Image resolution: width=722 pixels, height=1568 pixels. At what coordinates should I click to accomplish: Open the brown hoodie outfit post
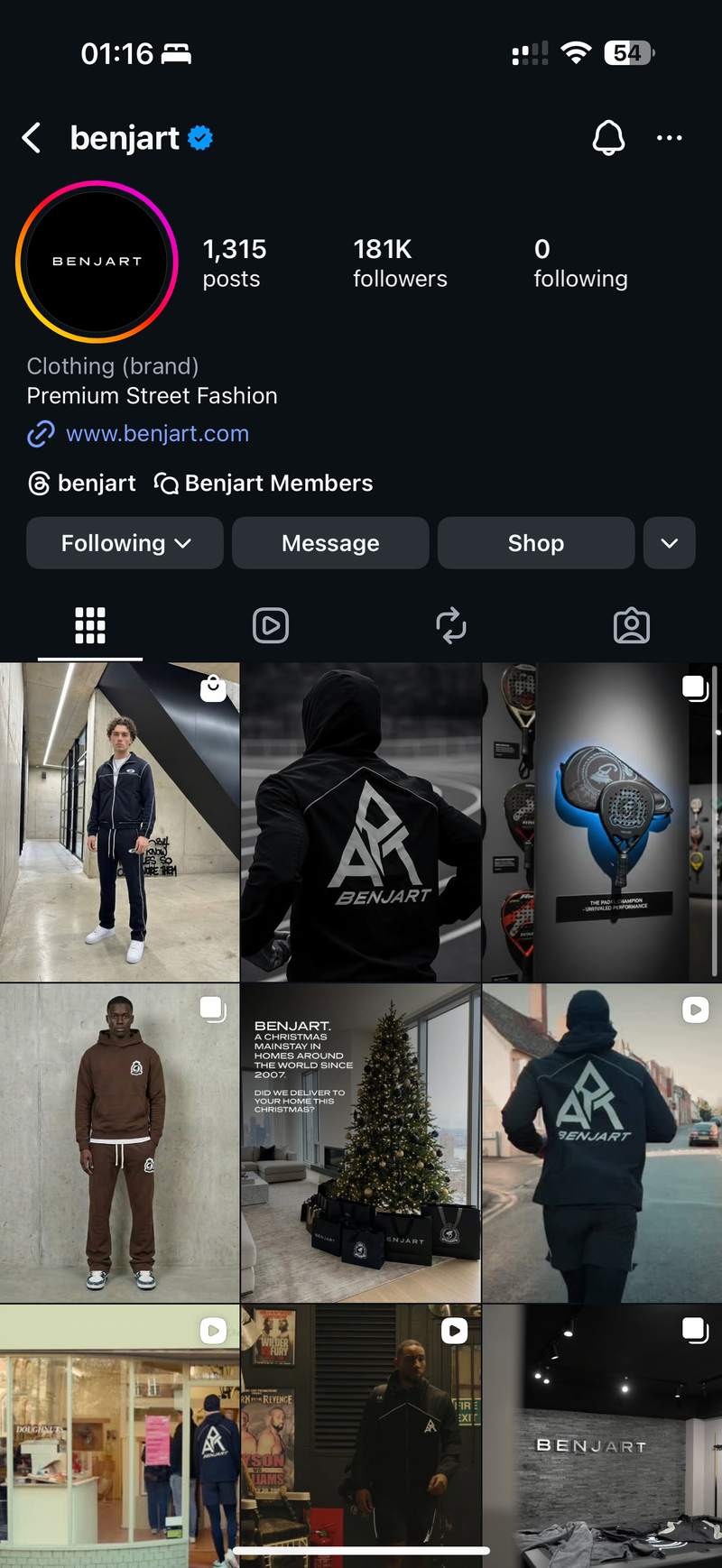(119, 1143)
